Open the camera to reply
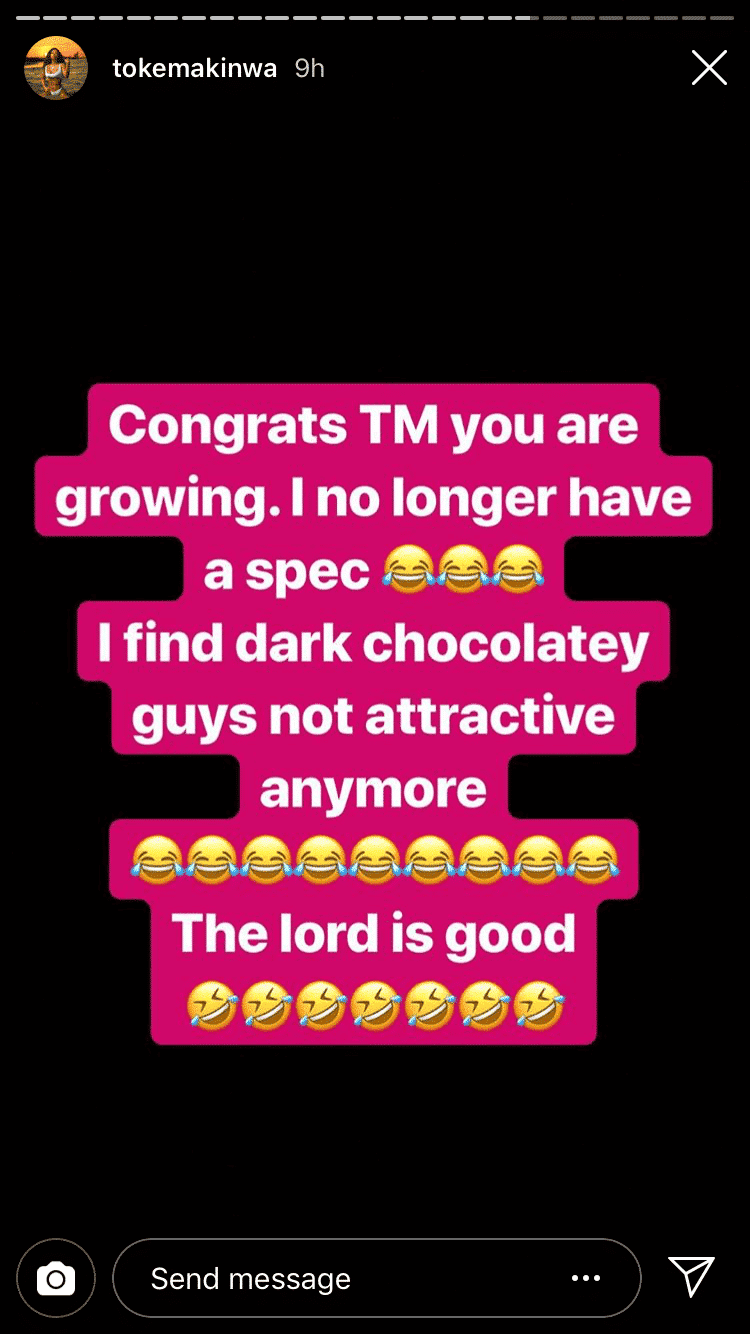Image resolution: width=750 pixels, height=1334 pixels. [56, 1278]
